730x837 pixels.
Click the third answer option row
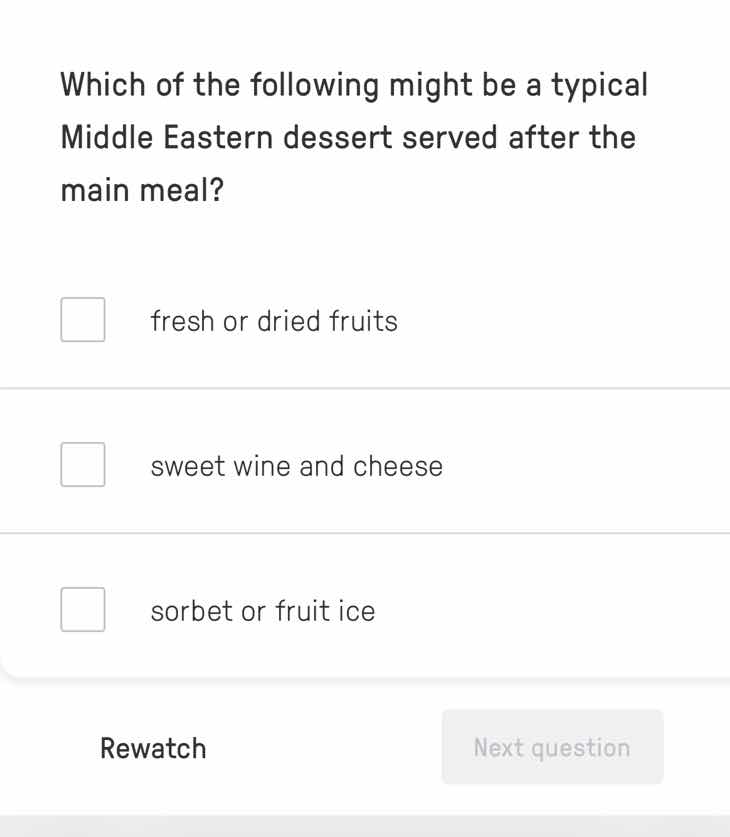[x=365, y=610]
